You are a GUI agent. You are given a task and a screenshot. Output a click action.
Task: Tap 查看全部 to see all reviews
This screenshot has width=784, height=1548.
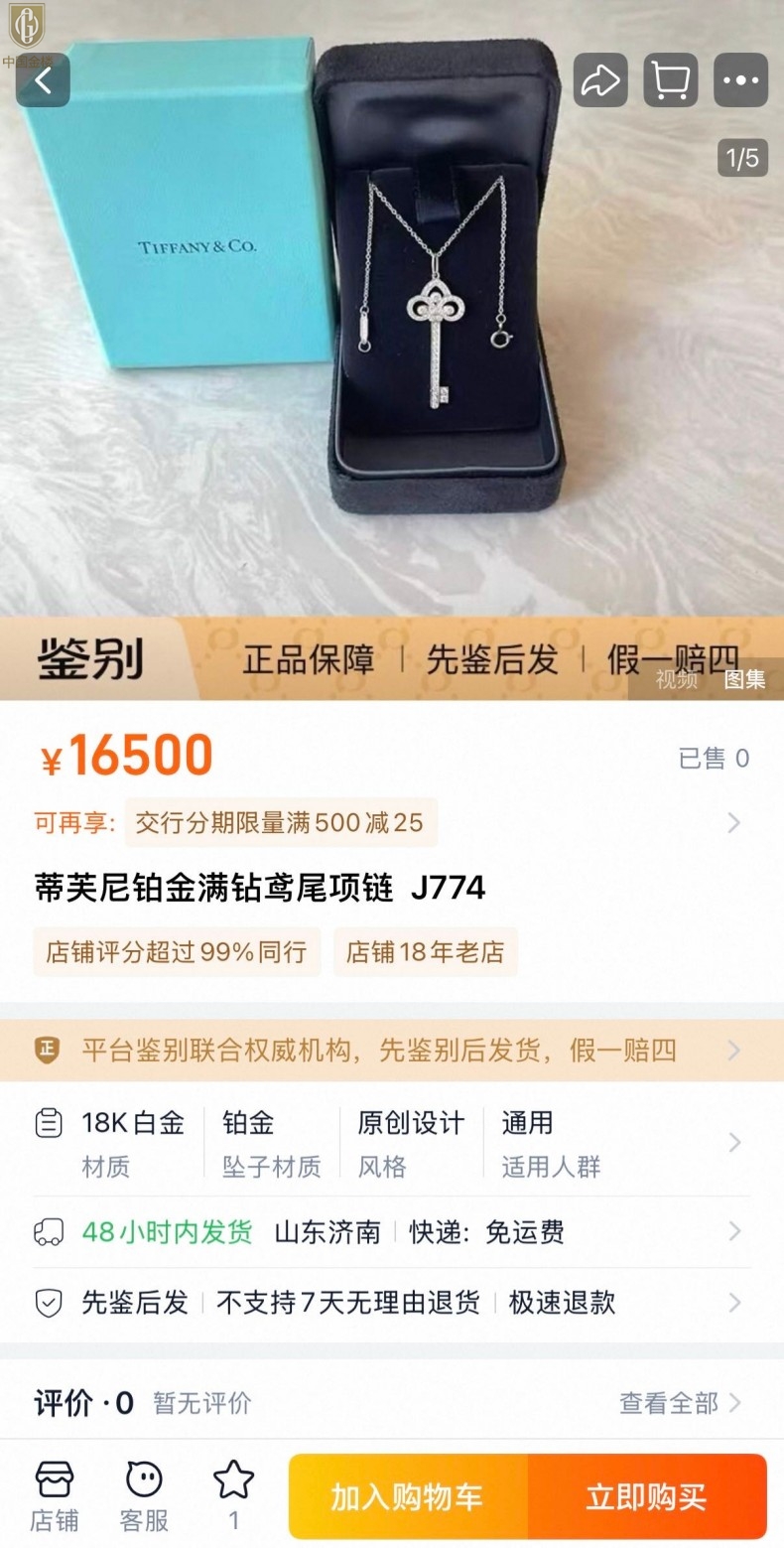[680, 1403]
